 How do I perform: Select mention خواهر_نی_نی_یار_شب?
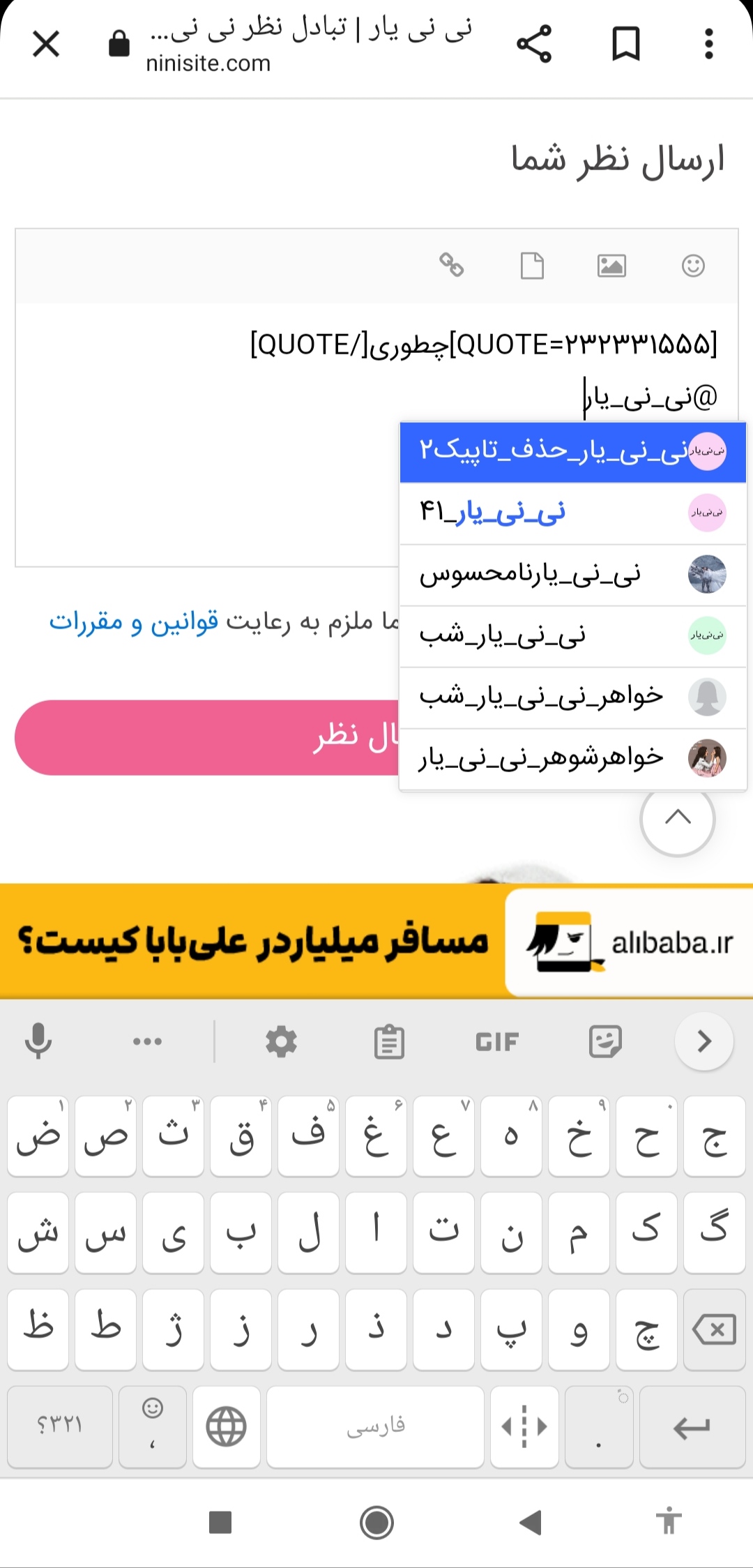[x=572, y=697]
